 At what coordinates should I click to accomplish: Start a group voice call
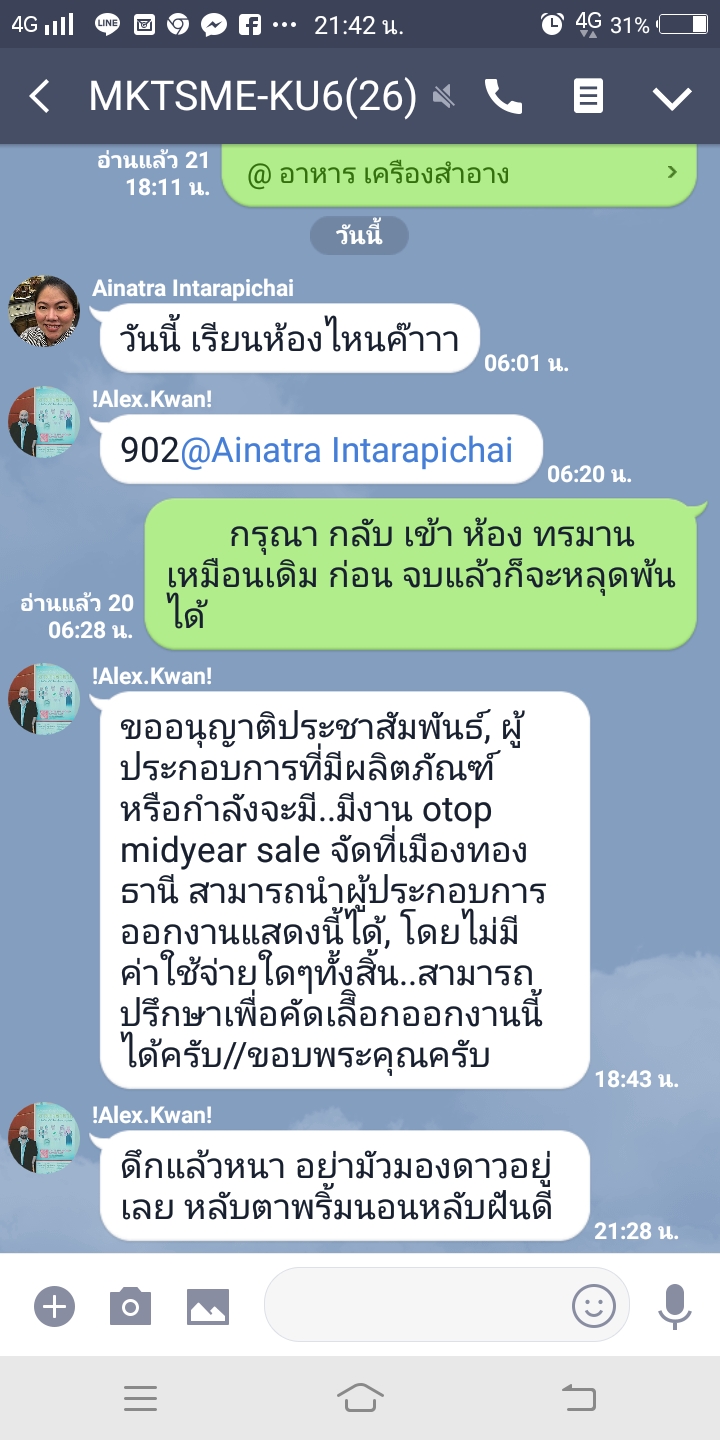(x=503, y=97)
